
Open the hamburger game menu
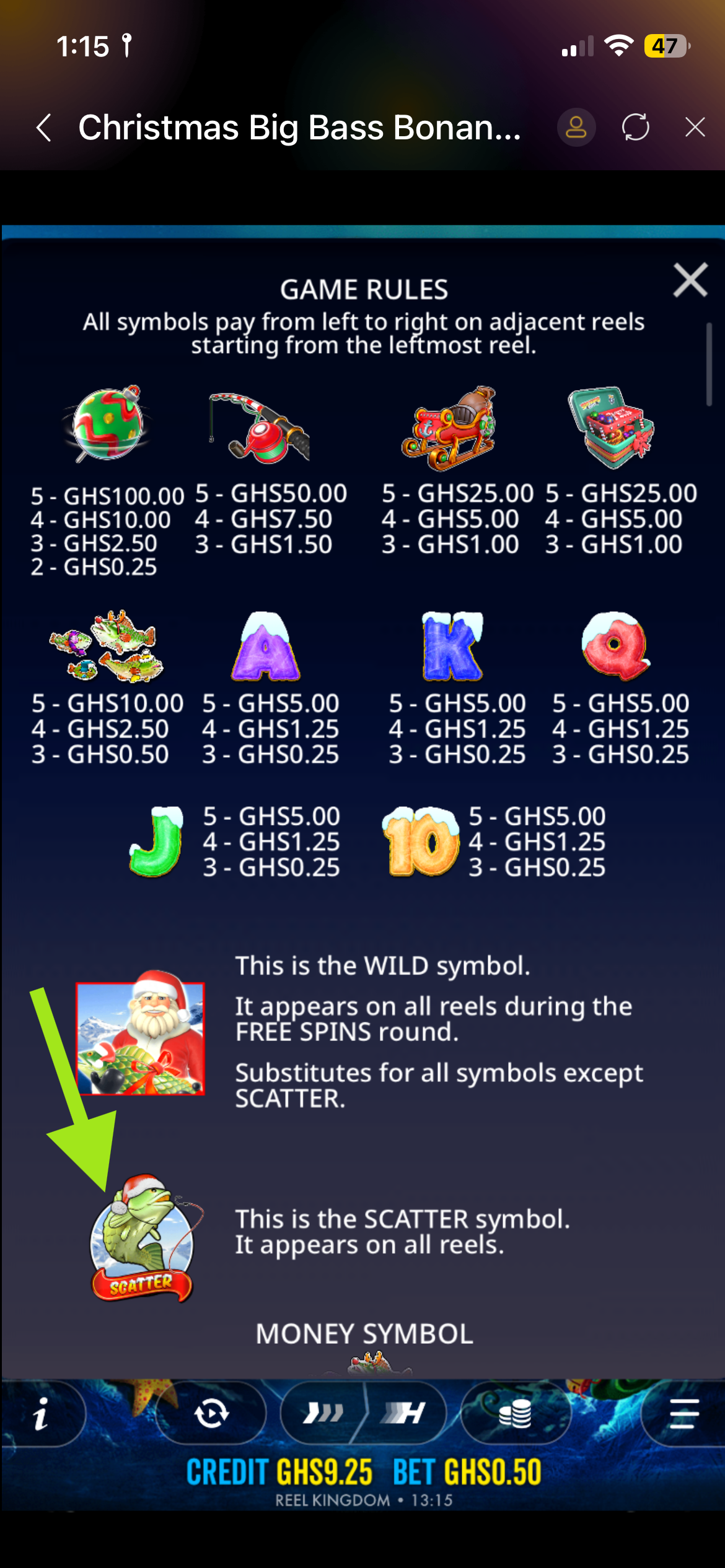pos(684,1414)
